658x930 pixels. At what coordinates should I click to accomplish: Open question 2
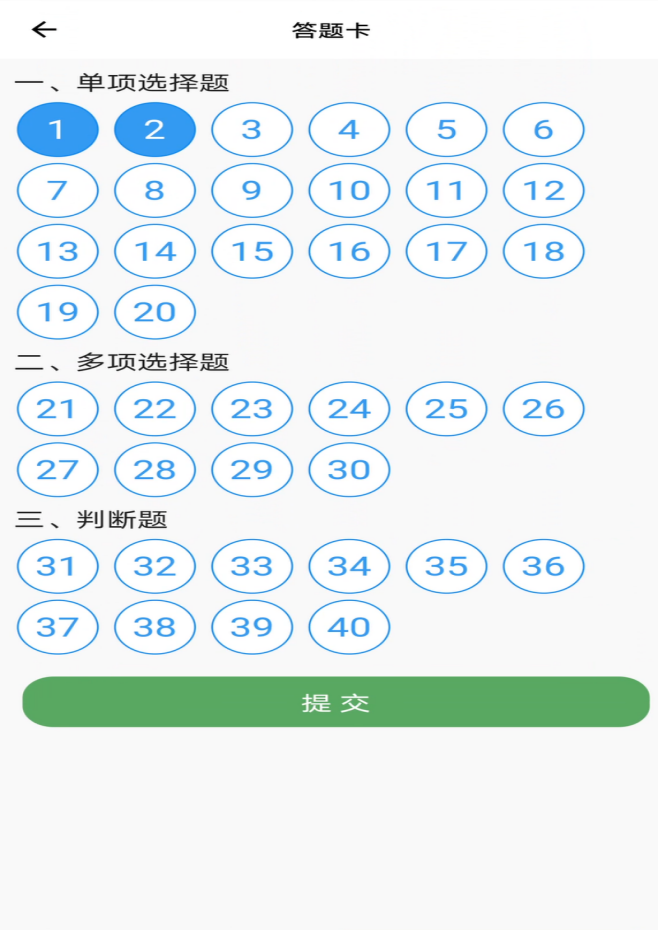pyautogui.click(x=155, y=129)
